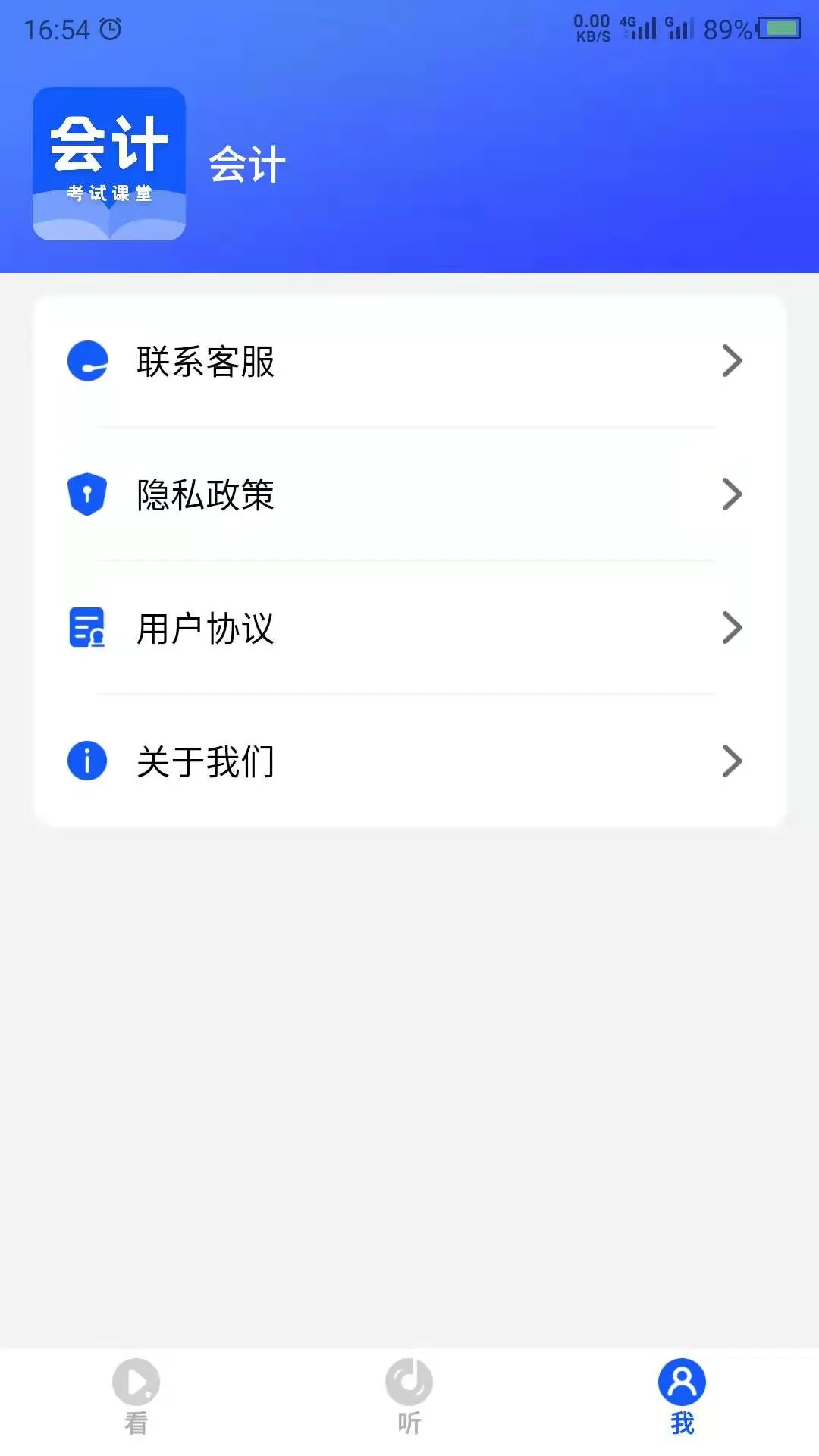Screen dimensions: 819x1456
Task: Click the 会计 title text in header
Action: [247, 163]
